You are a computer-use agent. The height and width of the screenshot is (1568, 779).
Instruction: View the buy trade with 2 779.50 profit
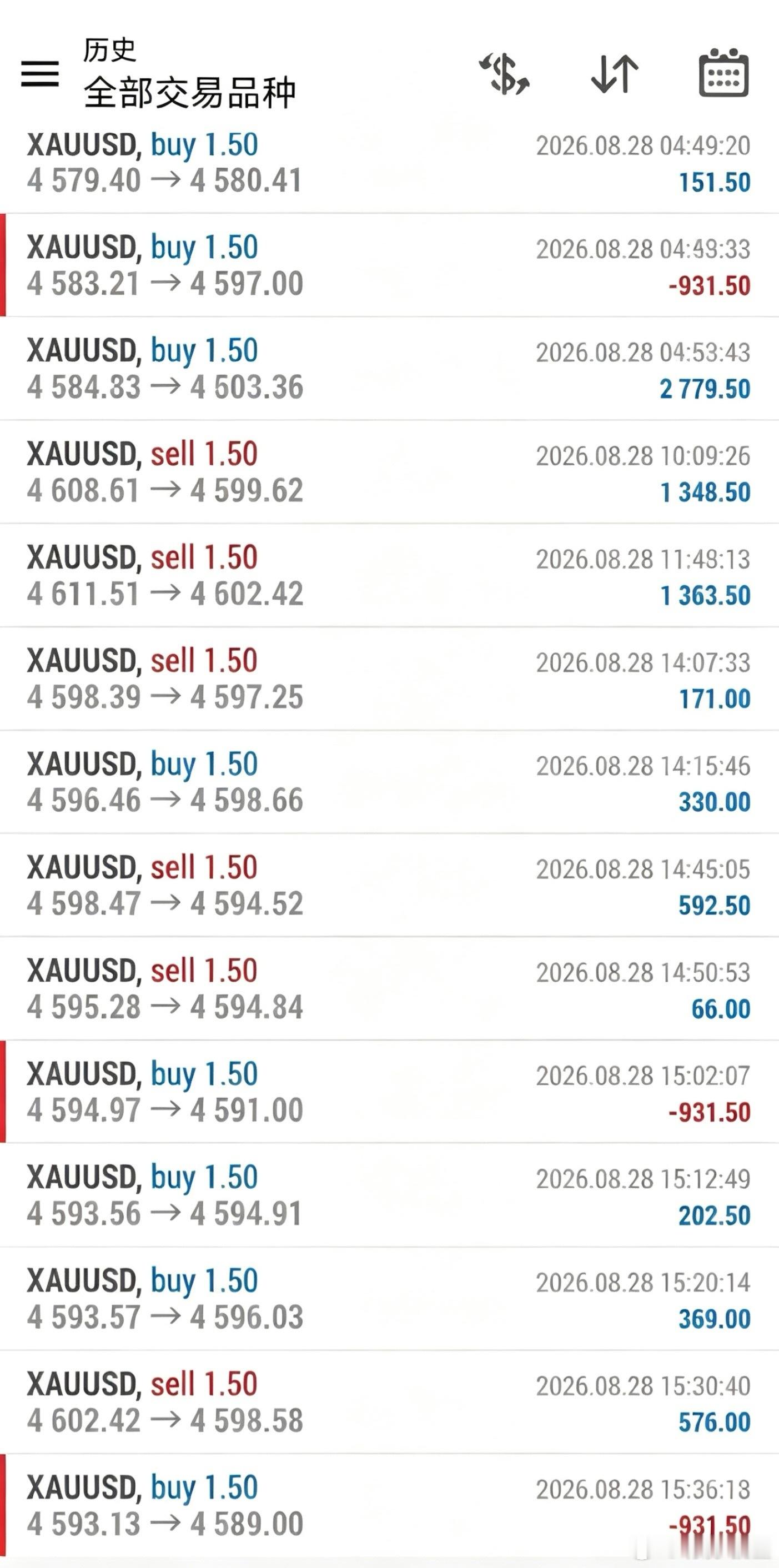click(x=390, y=368)
